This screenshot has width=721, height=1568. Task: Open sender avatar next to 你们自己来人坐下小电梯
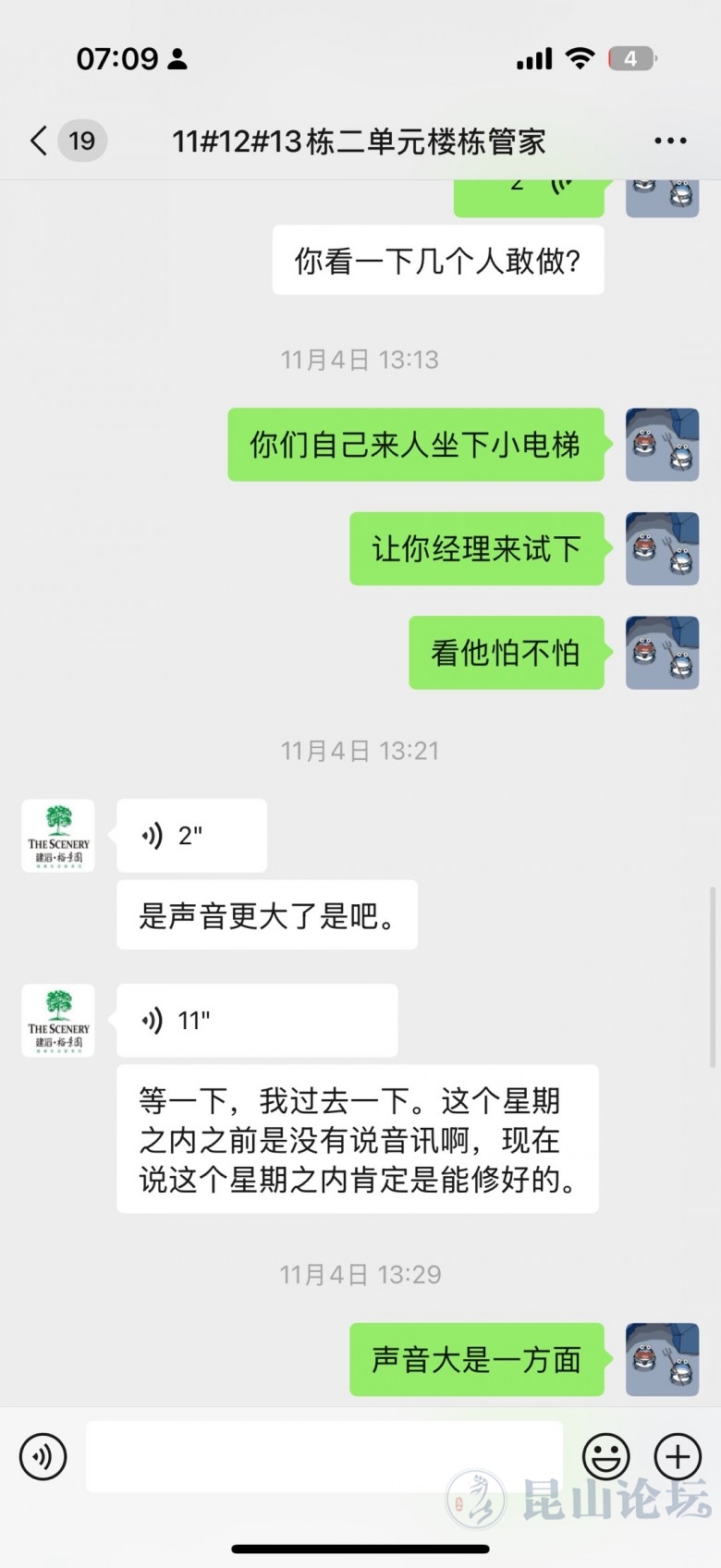662,445
